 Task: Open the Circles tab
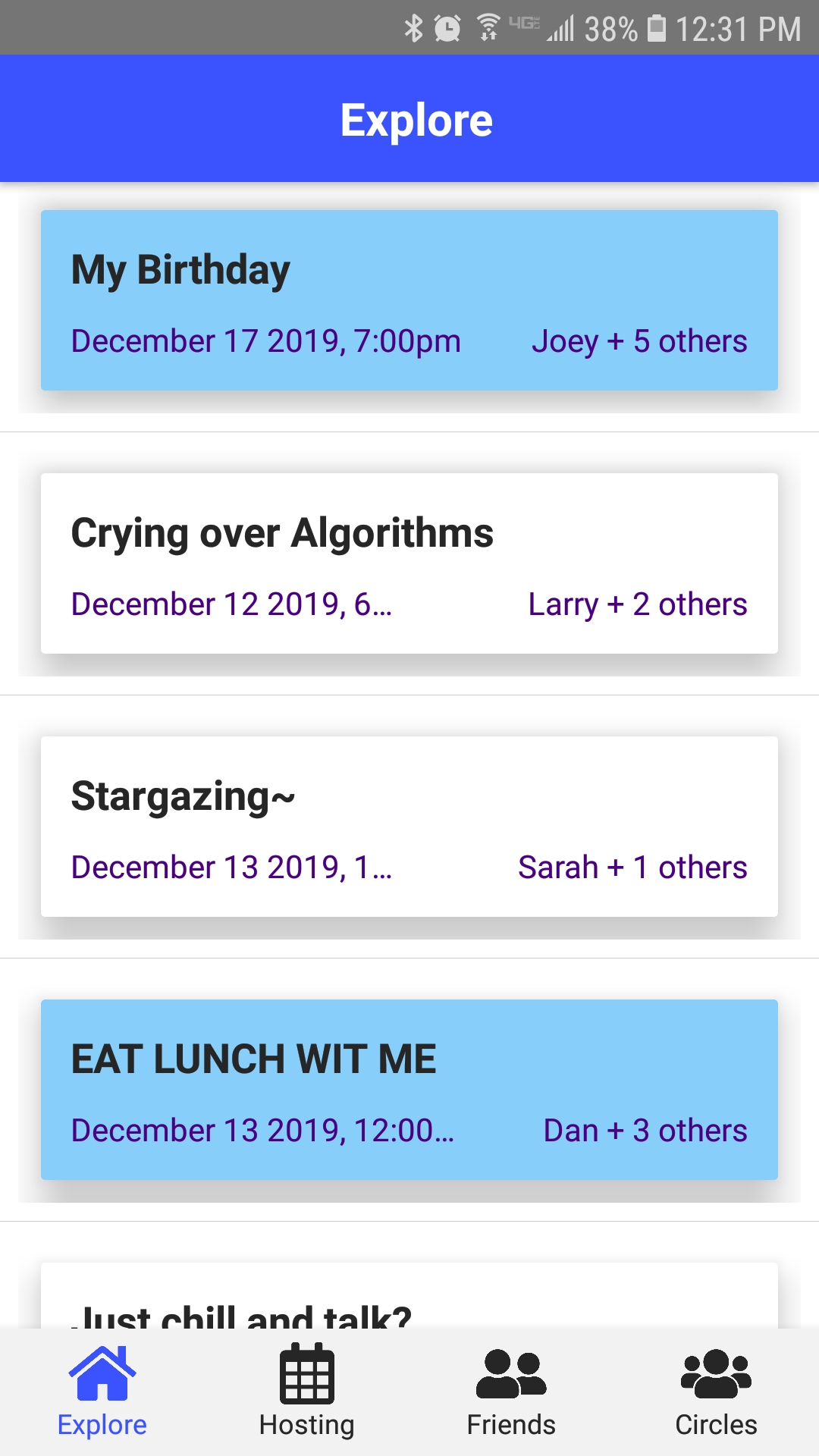pos(717,1392)
